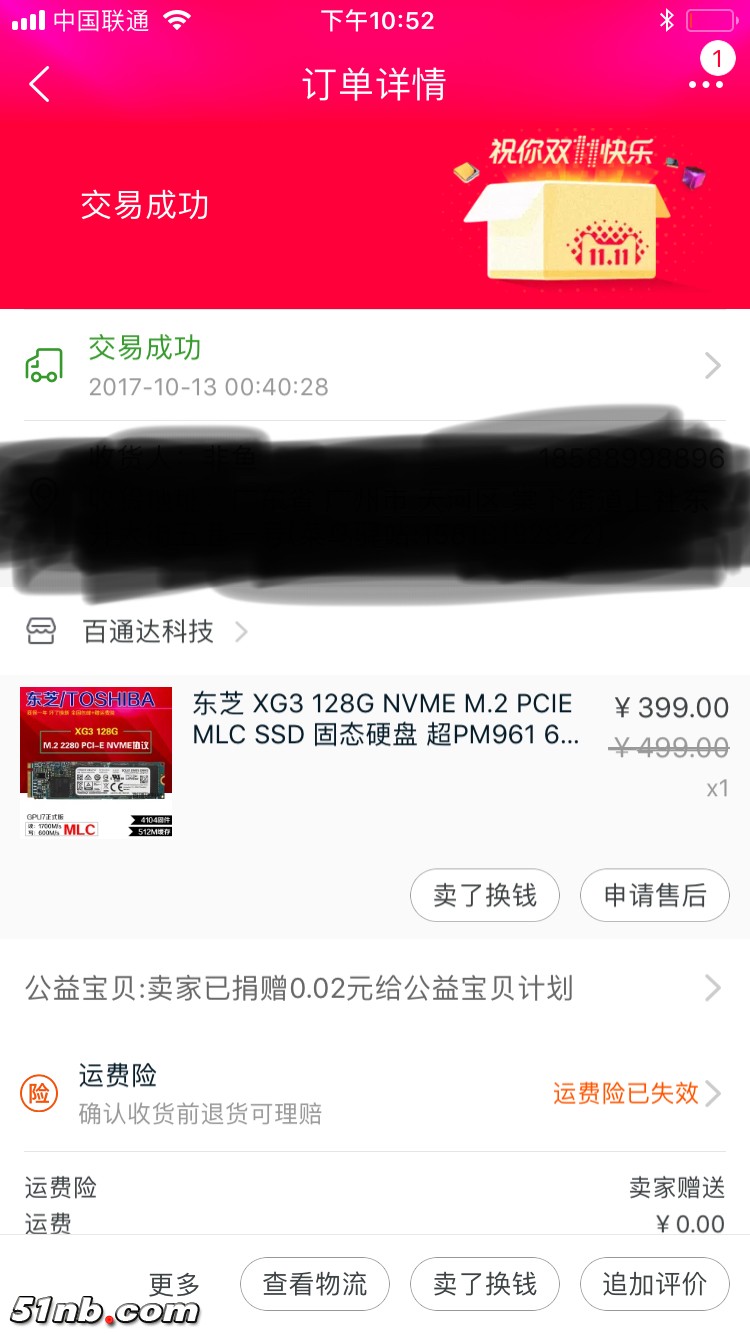Tap 卖了换钱 next to 追加评价
The width and height of the screenshot is (750, 1334).
click(485, 1284)
